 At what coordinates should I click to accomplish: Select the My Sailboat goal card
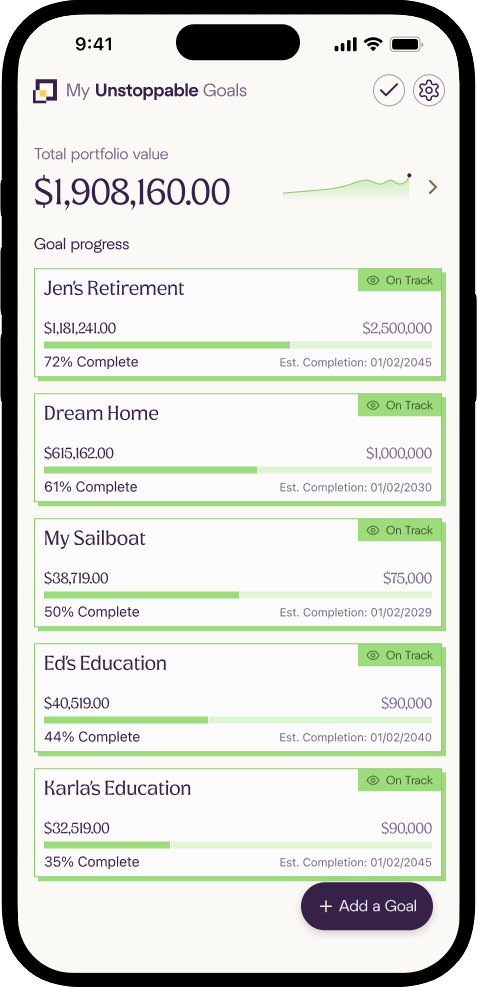click(x=240, y=574)
